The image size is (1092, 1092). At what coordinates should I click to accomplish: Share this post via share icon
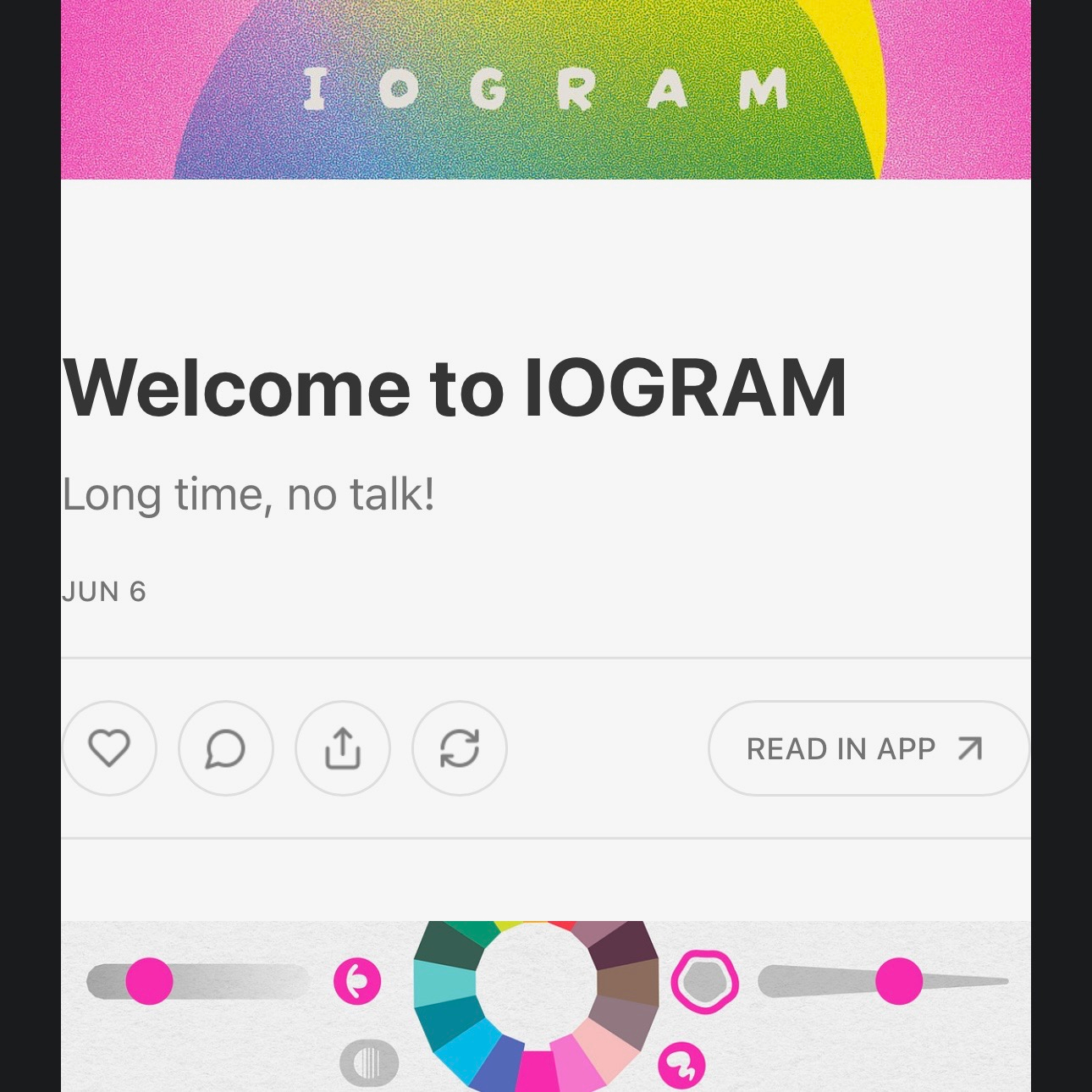pos(342,748)
